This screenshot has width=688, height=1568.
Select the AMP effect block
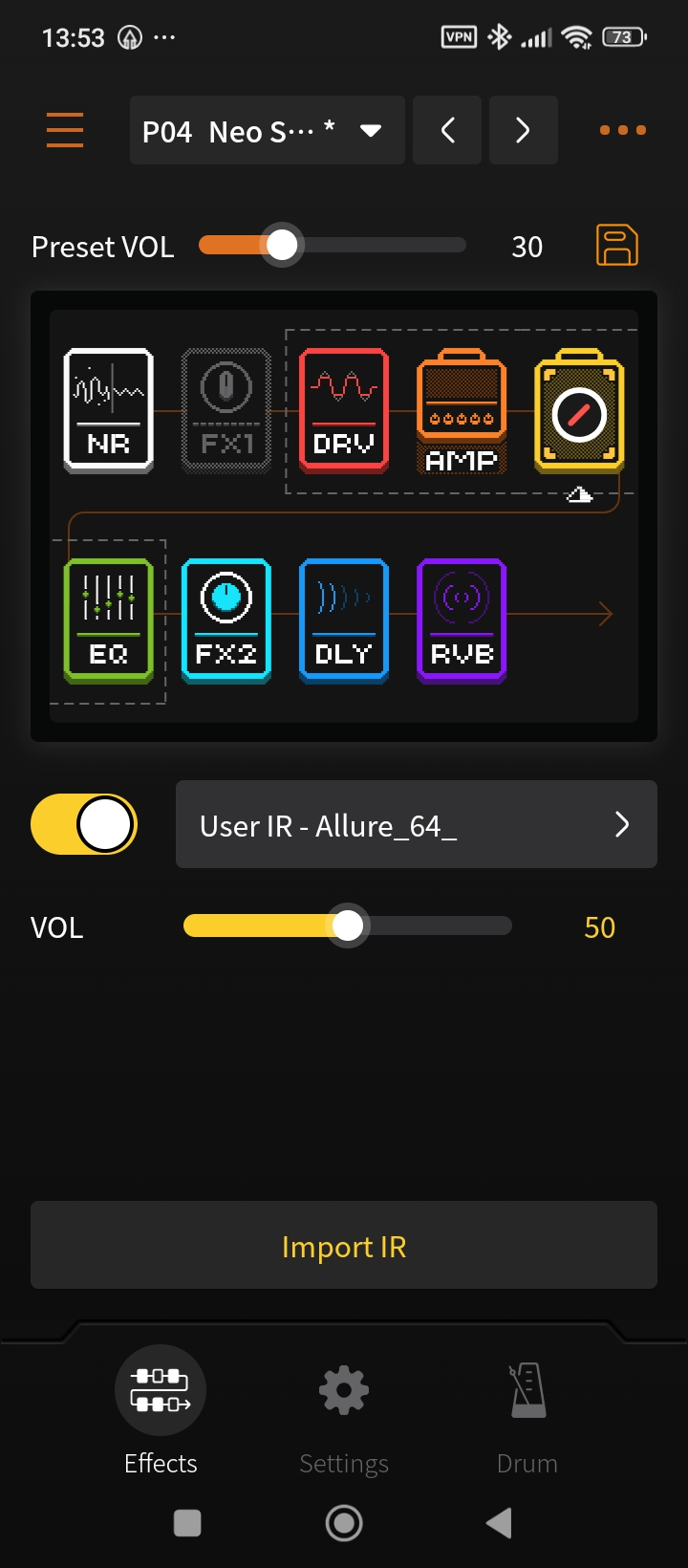pos(462,411)
